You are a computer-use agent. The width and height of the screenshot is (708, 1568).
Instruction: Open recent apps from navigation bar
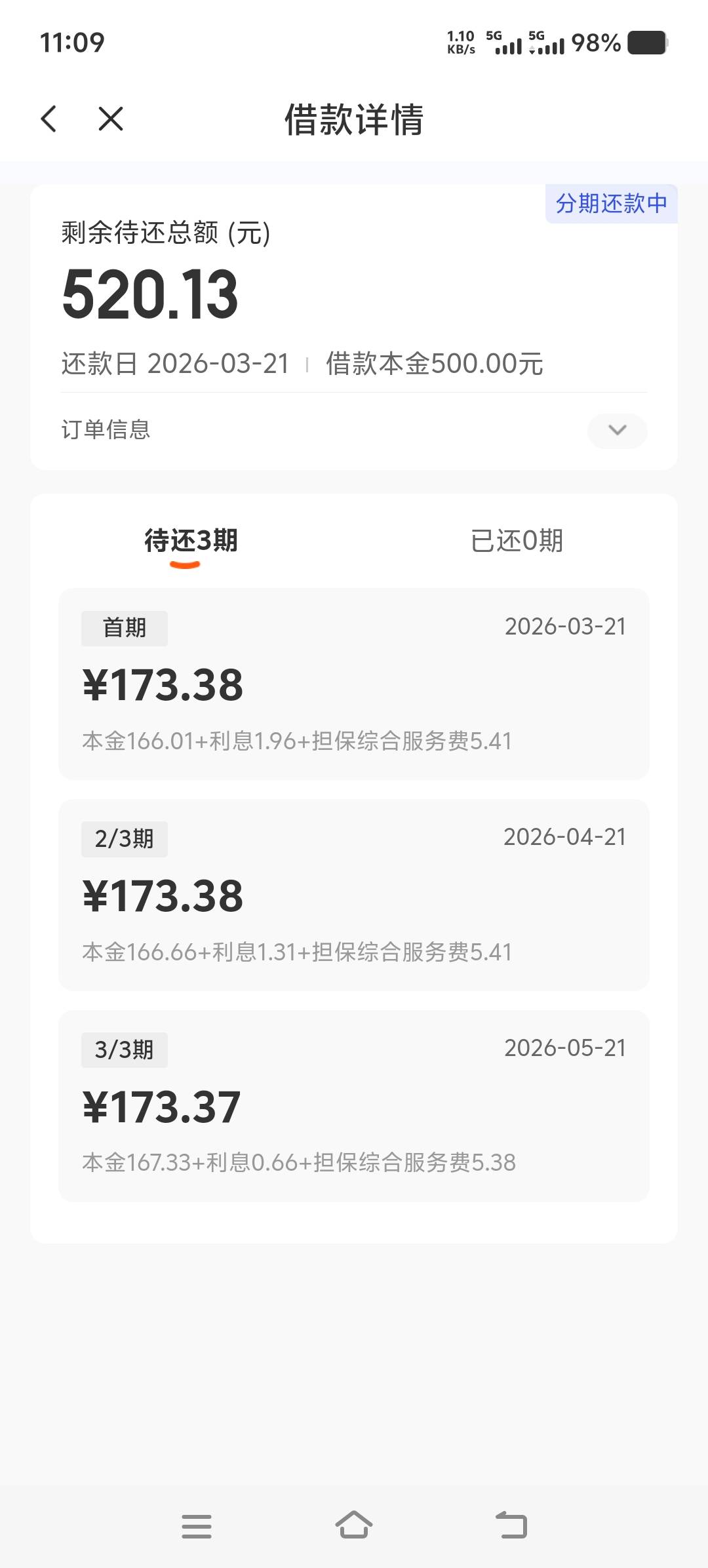(x=197, y=1525)
